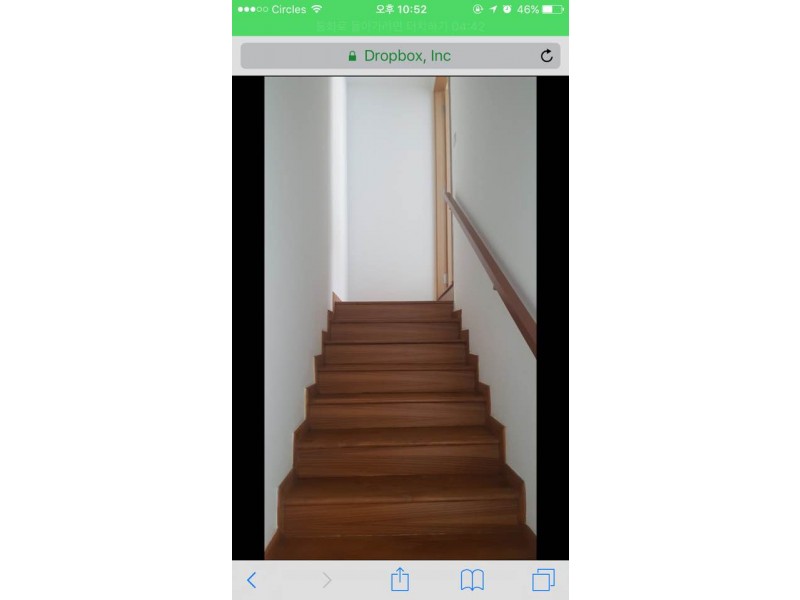Return to the call via green bar

coord(400,27)
